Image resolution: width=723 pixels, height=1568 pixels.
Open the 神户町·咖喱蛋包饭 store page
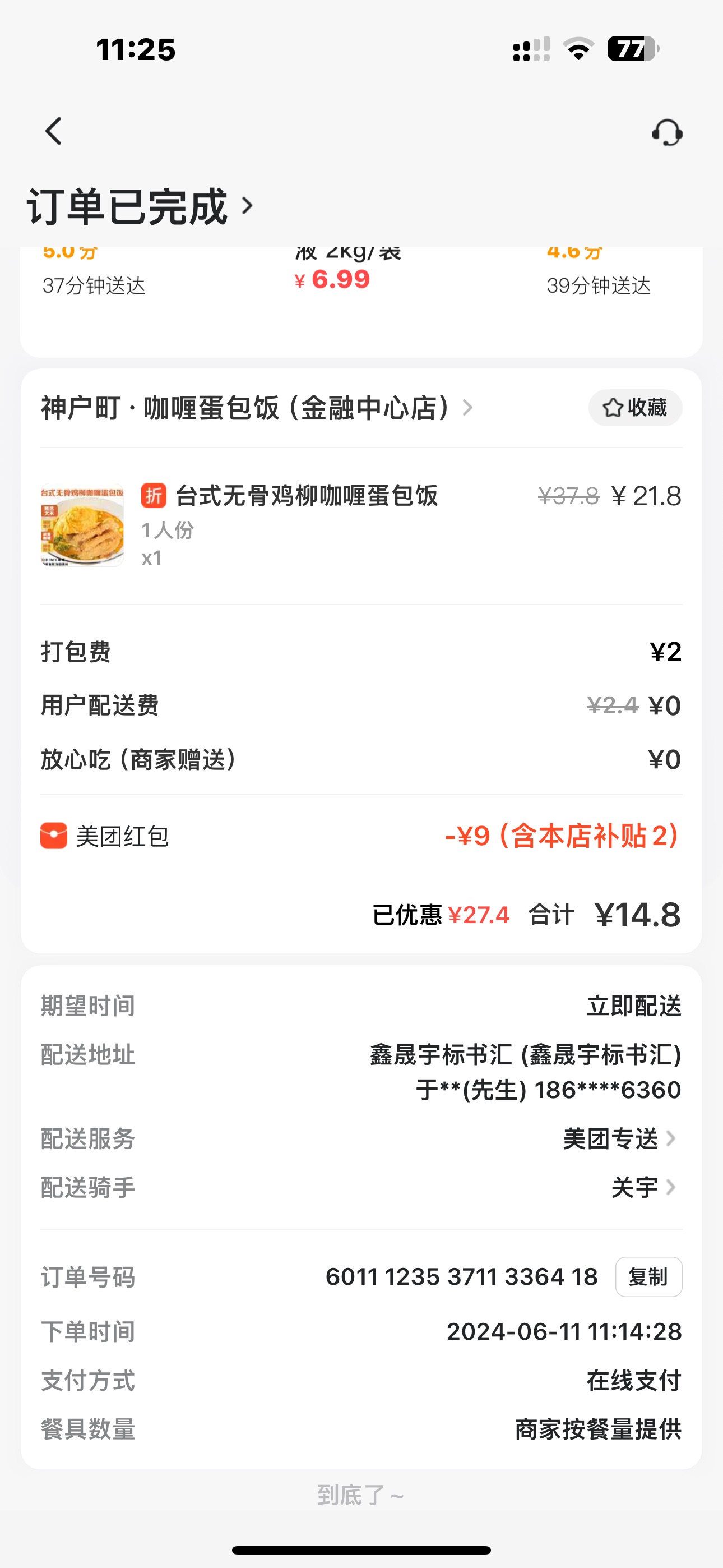coord(256,408)
